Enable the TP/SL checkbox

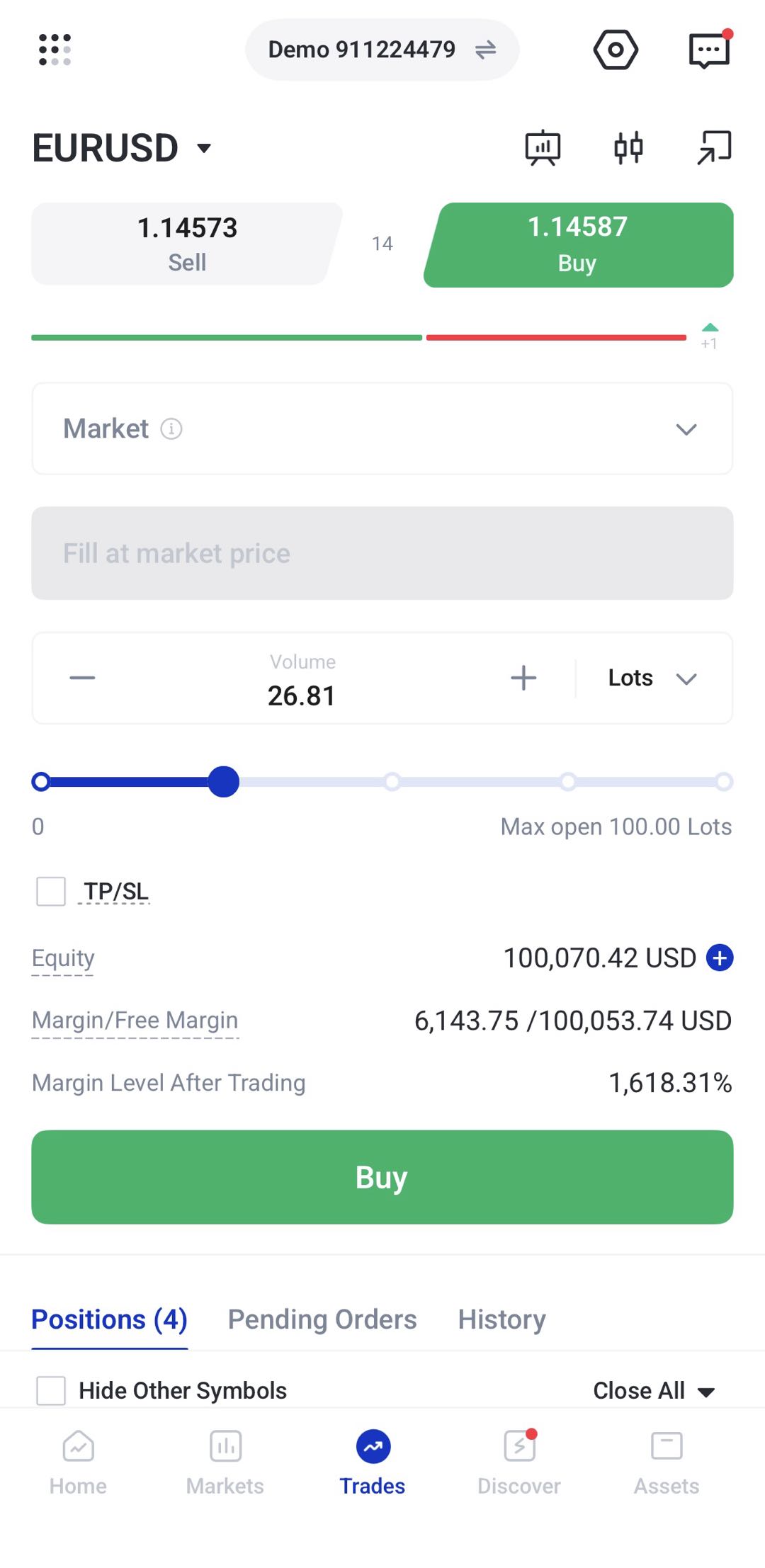[51, 892]
